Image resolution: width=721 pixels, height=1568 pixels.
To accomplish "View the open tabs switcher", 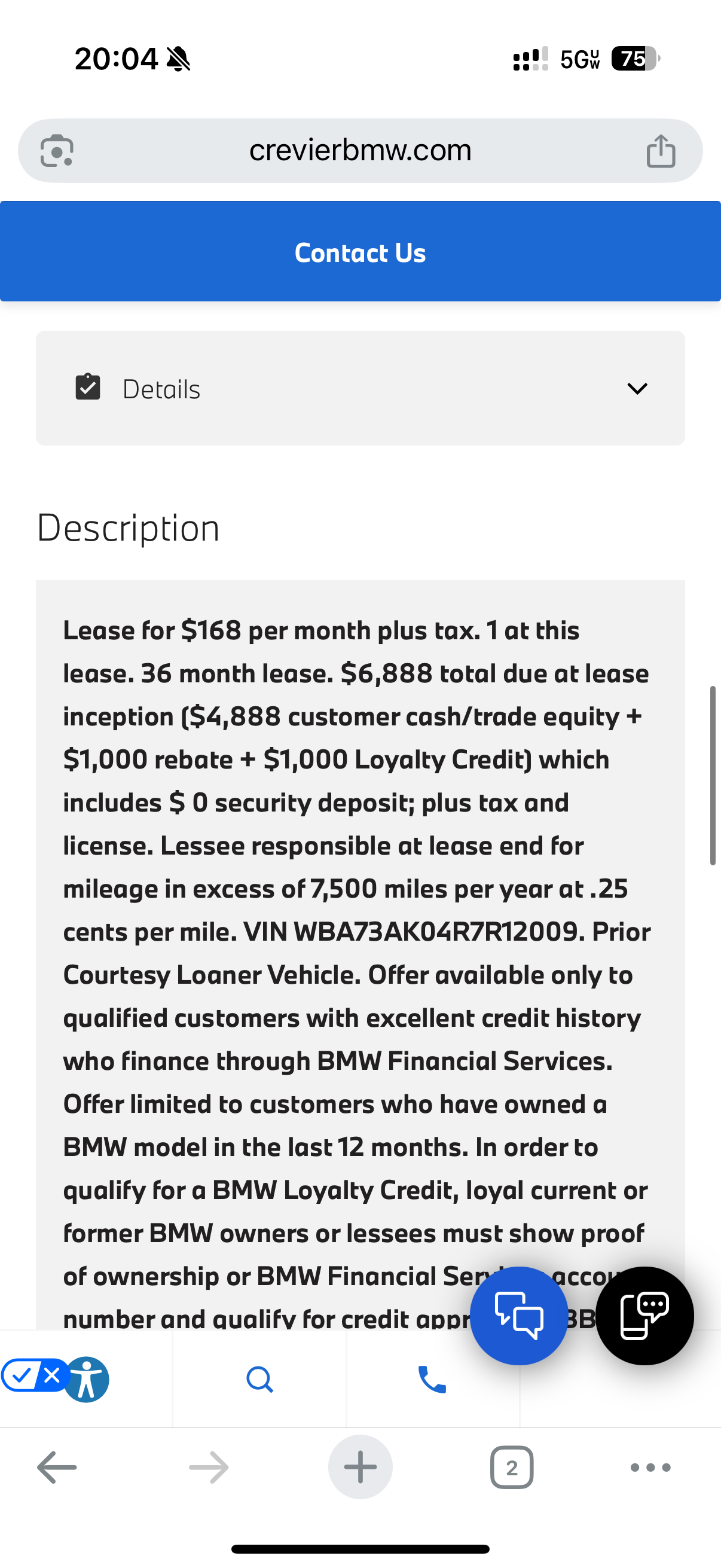I will [x=512, y=1467].
